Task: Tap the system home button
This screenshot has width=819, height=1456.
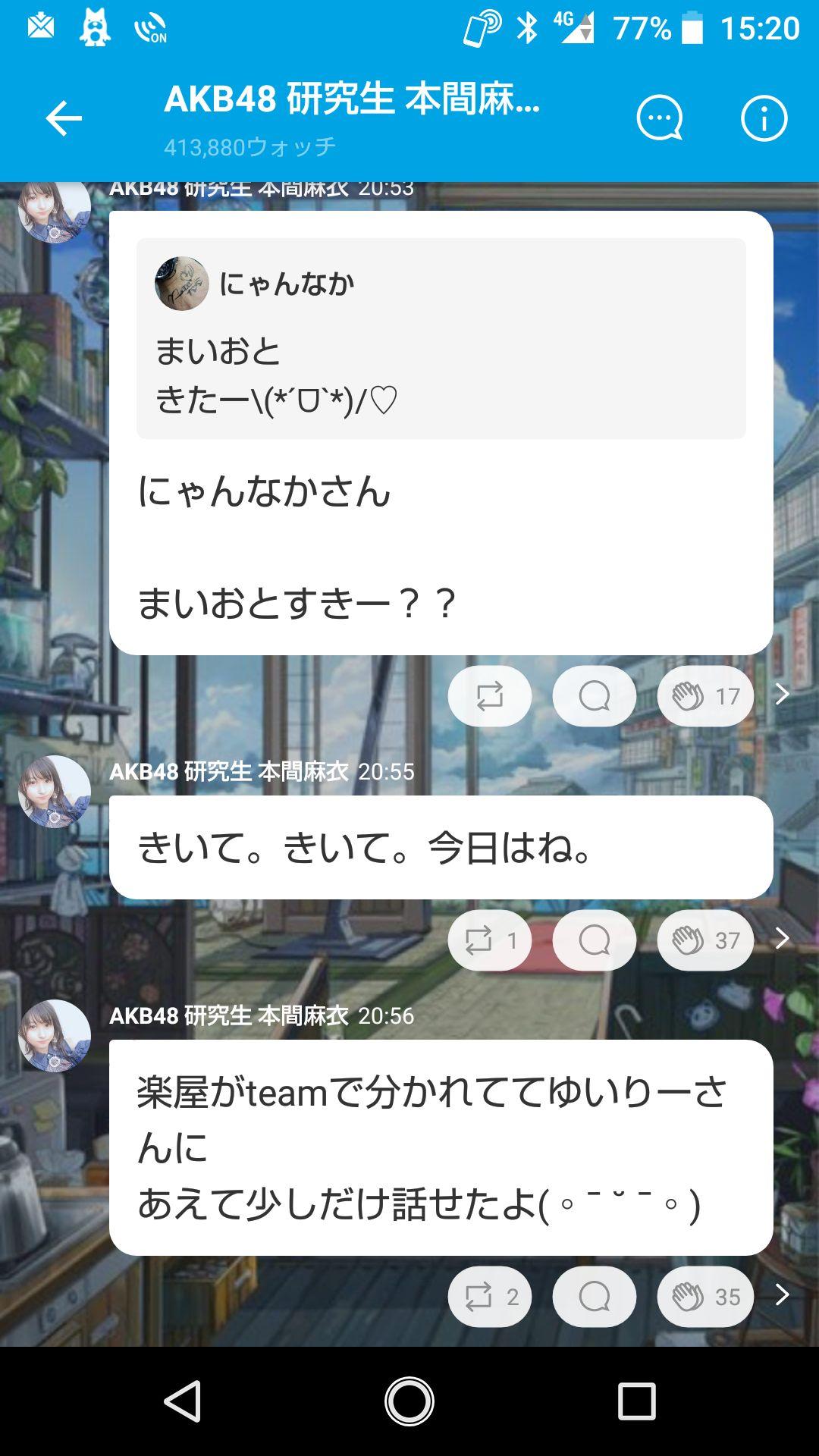Action: 409,1401
